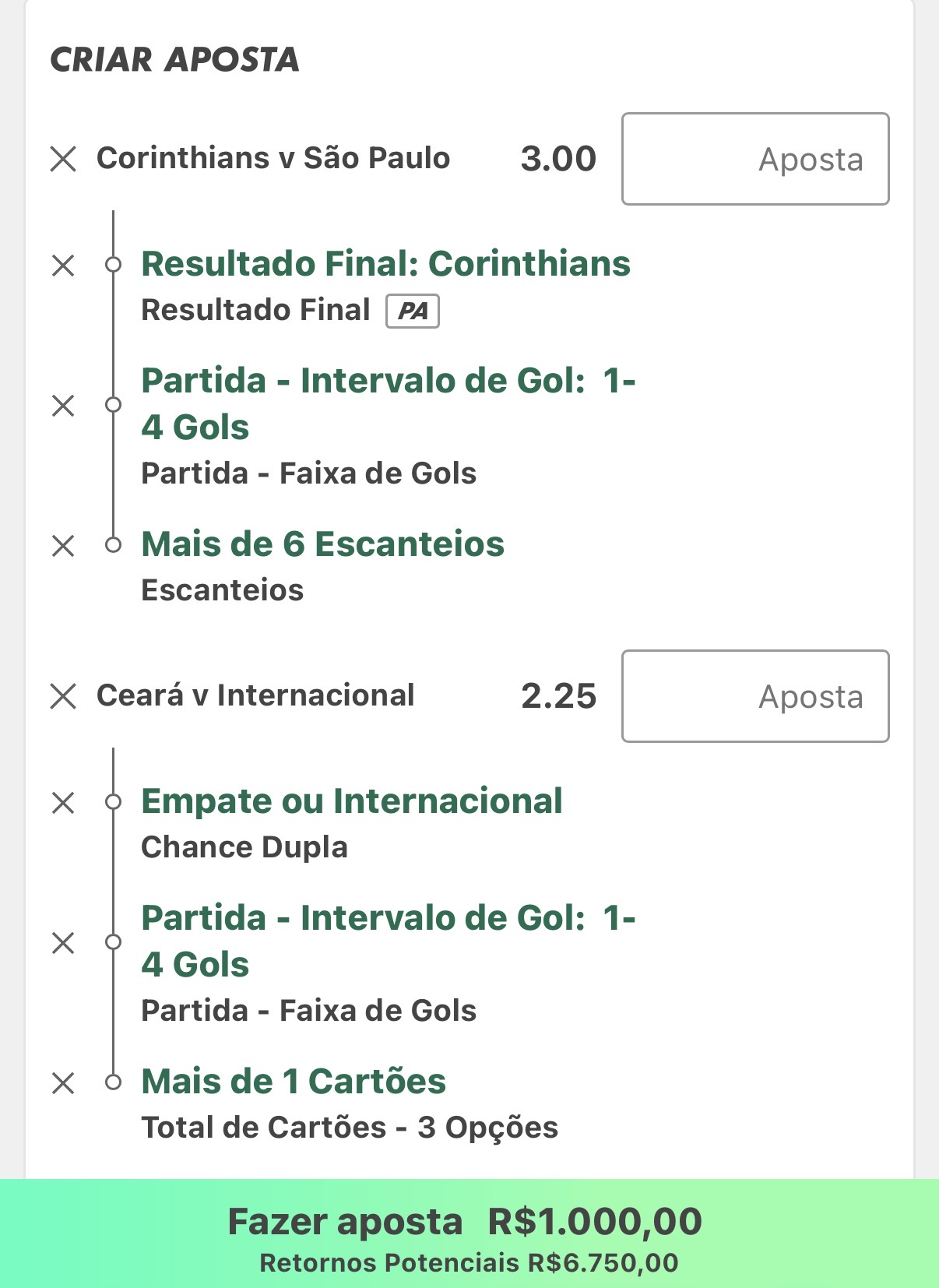
Task: Open the 3.00 odds for Corinthians match
Action: point(557,158)
